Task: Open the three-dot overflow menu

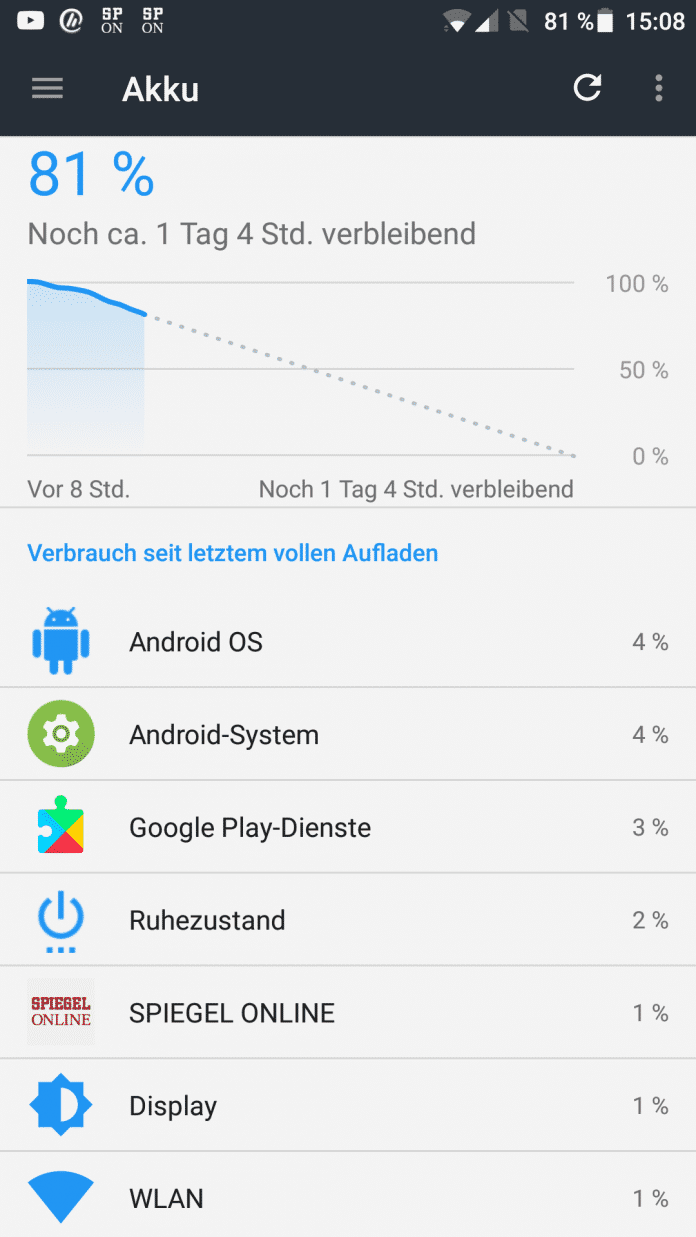Action: tap(658, 89)
